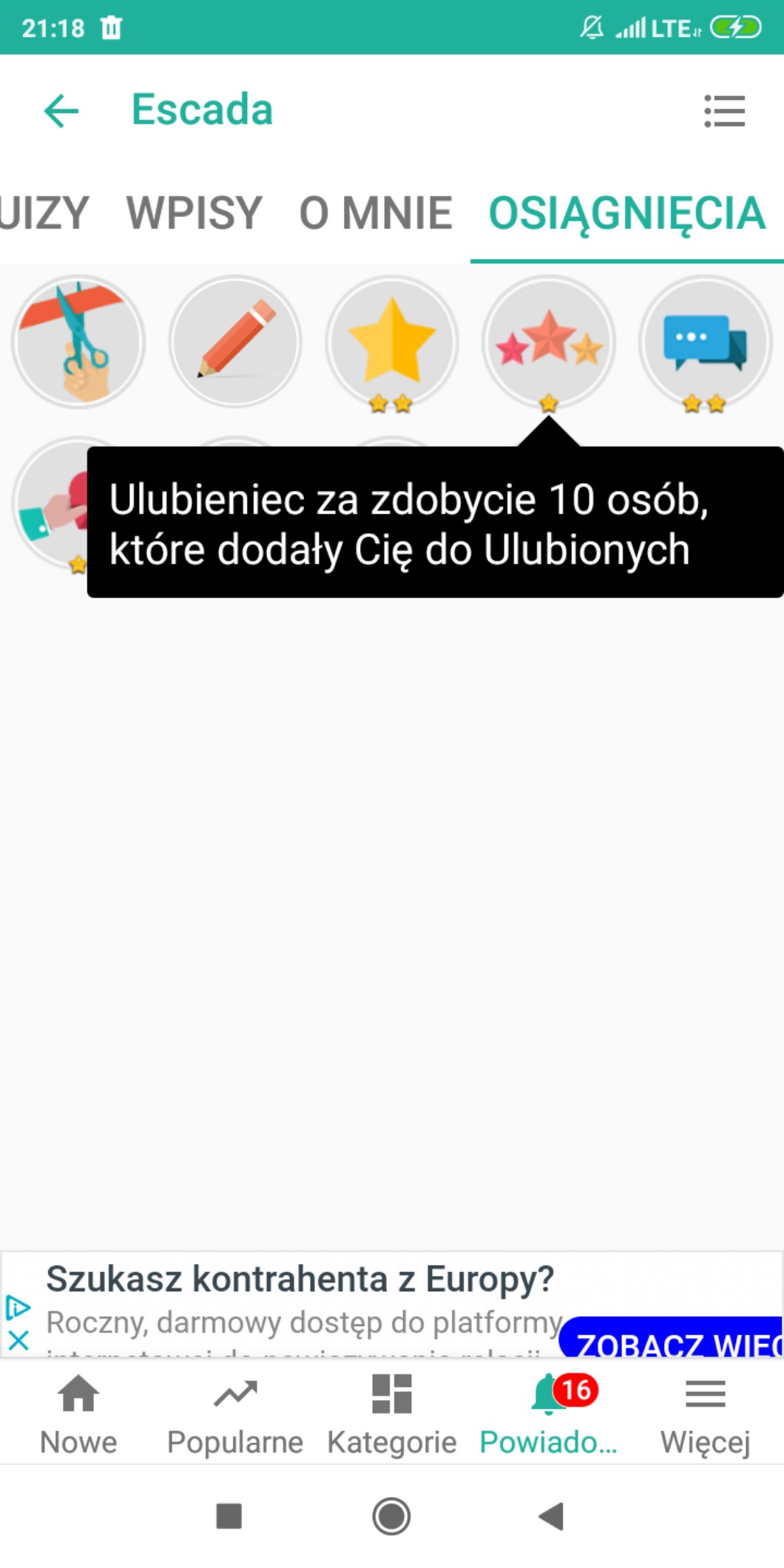Switch to the WPISY tab

coord(194,213)
